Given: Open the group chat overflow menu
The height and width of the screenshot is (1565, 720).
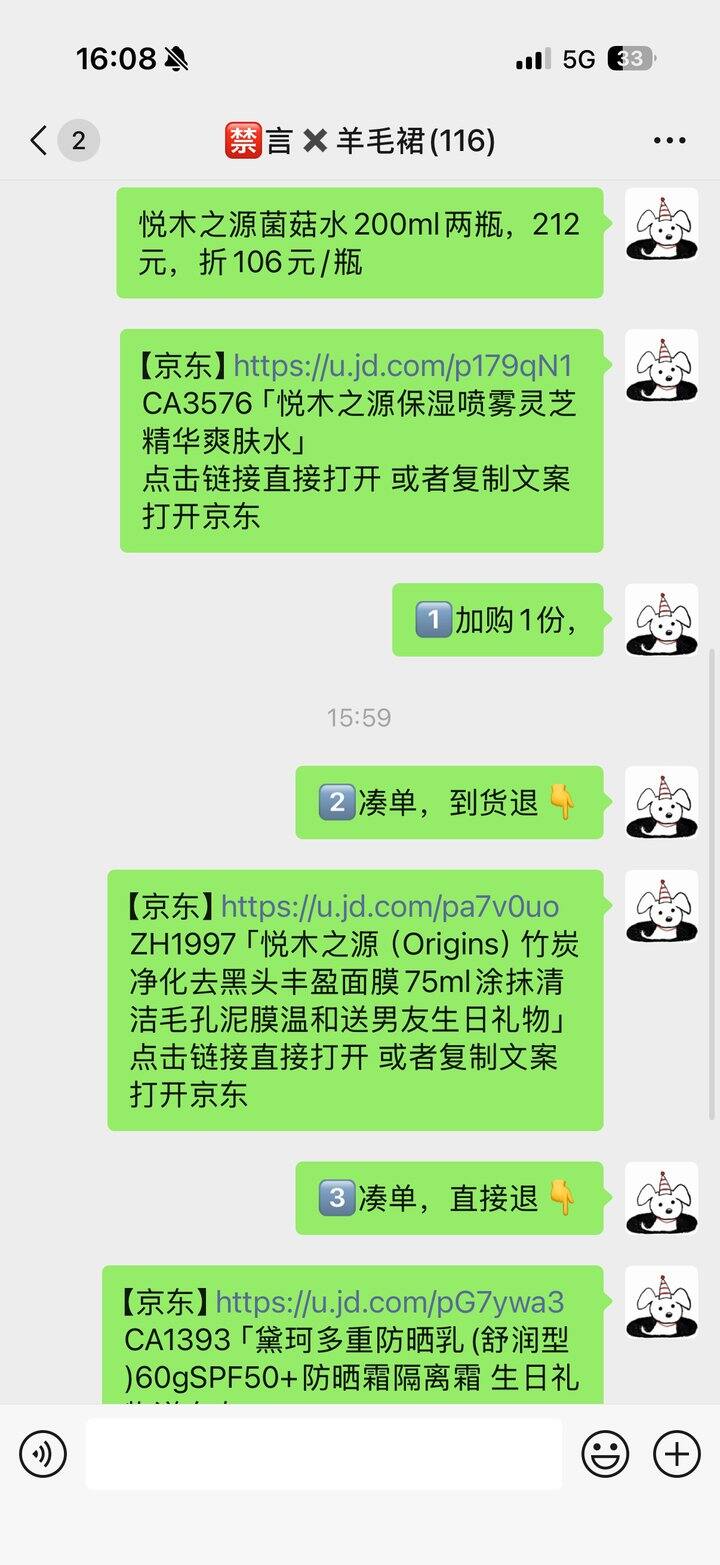Looking at the screenshot, I should [669, 141].
